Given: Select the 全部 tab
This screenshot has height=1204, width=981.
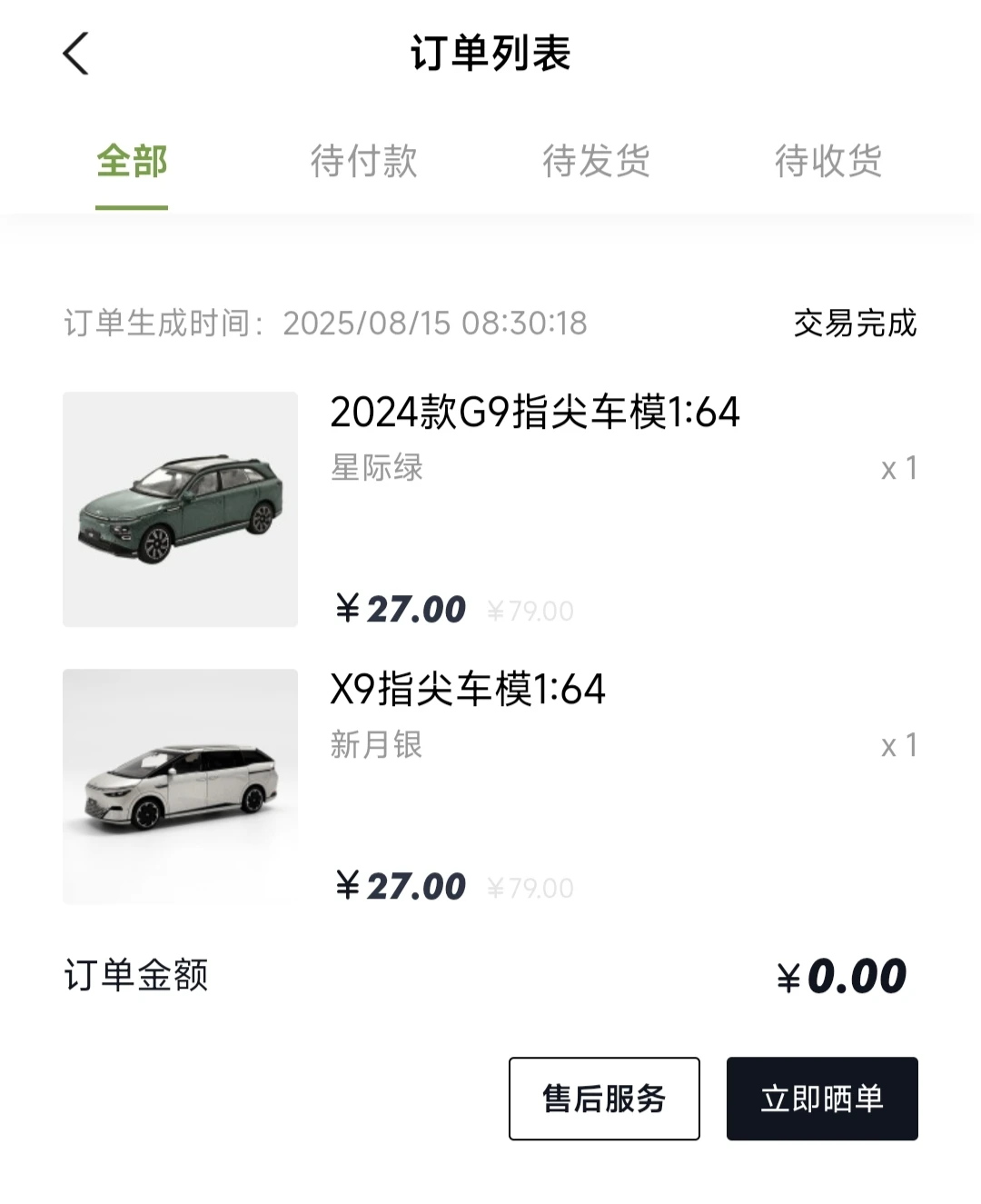Looking at the screenshot, I should pyautogui.click(x=132, y=164).
